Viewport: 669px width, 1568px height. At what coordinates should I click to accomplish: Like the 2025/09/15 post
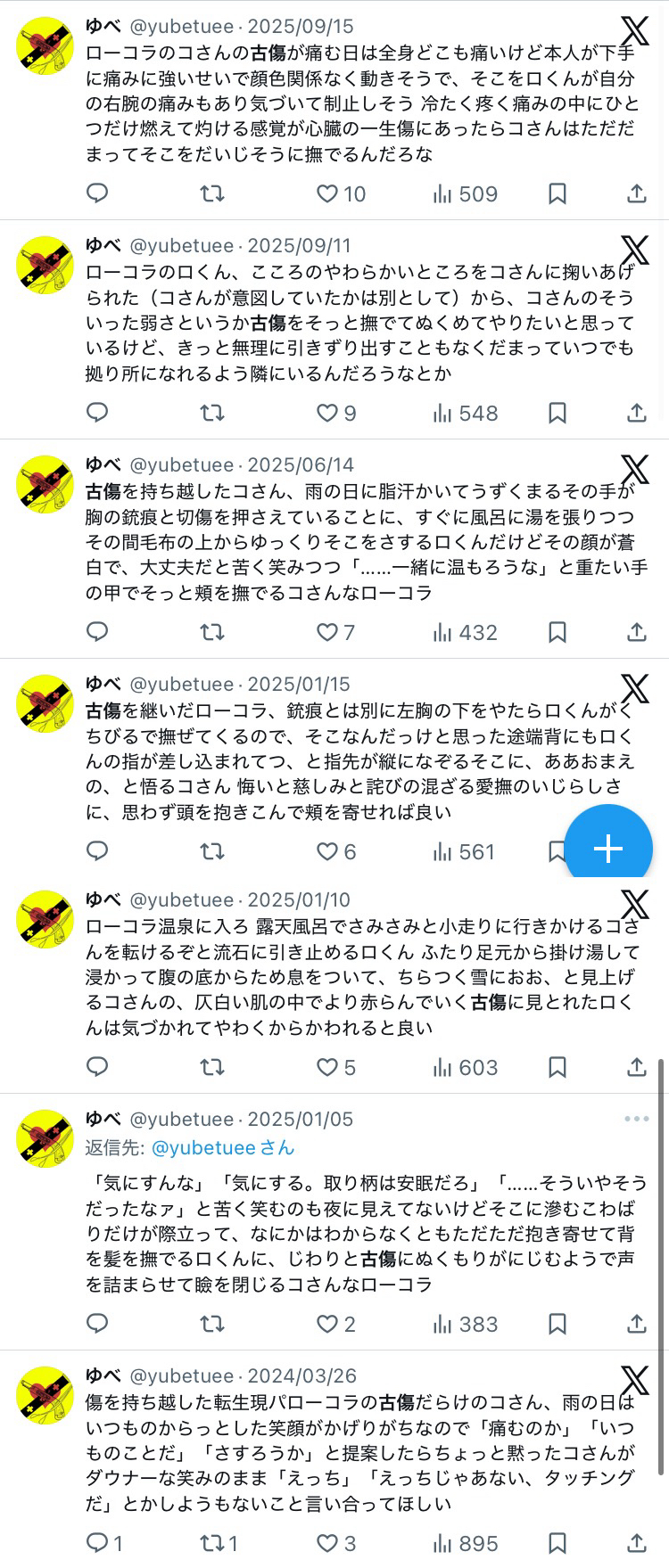coord(328,193)
